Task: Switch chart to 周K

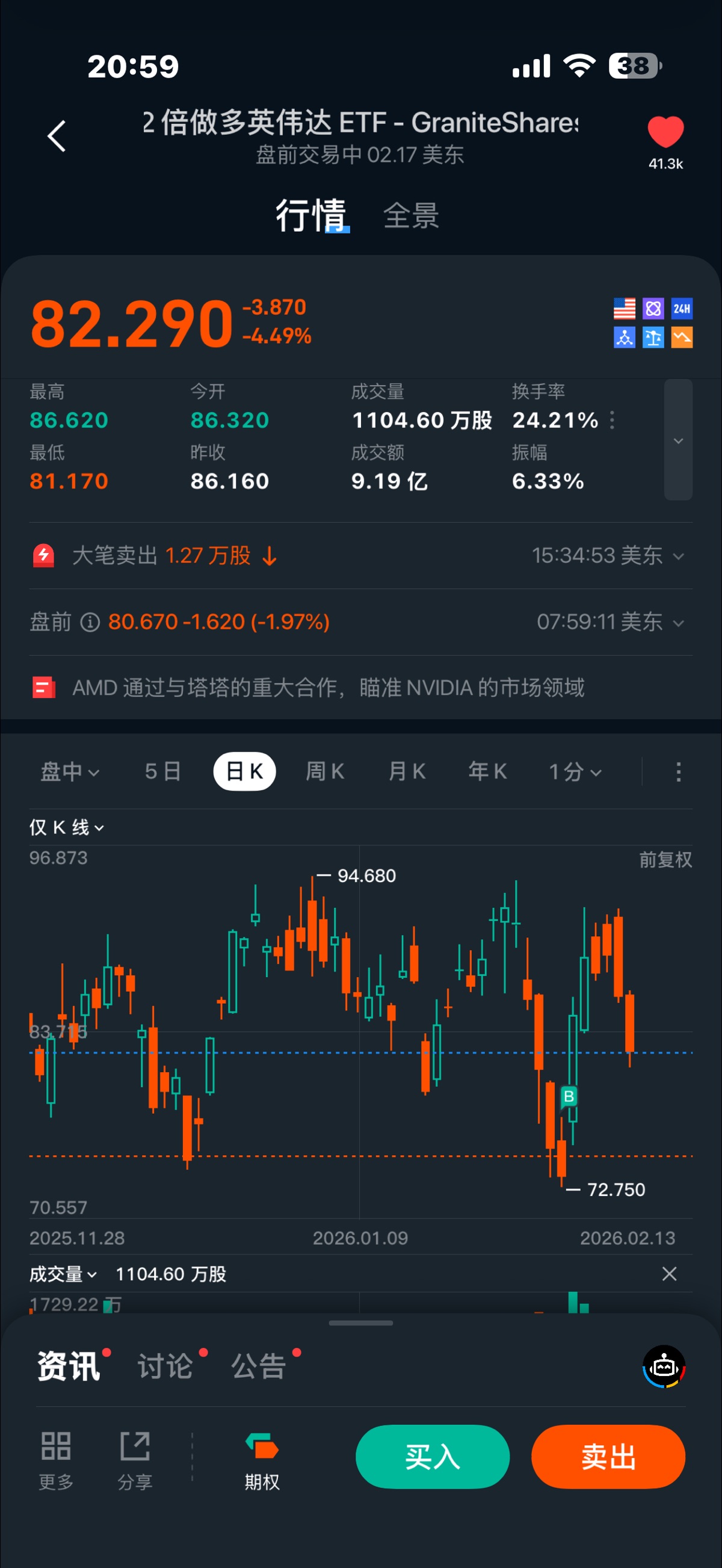Action: tap(324, 772)
